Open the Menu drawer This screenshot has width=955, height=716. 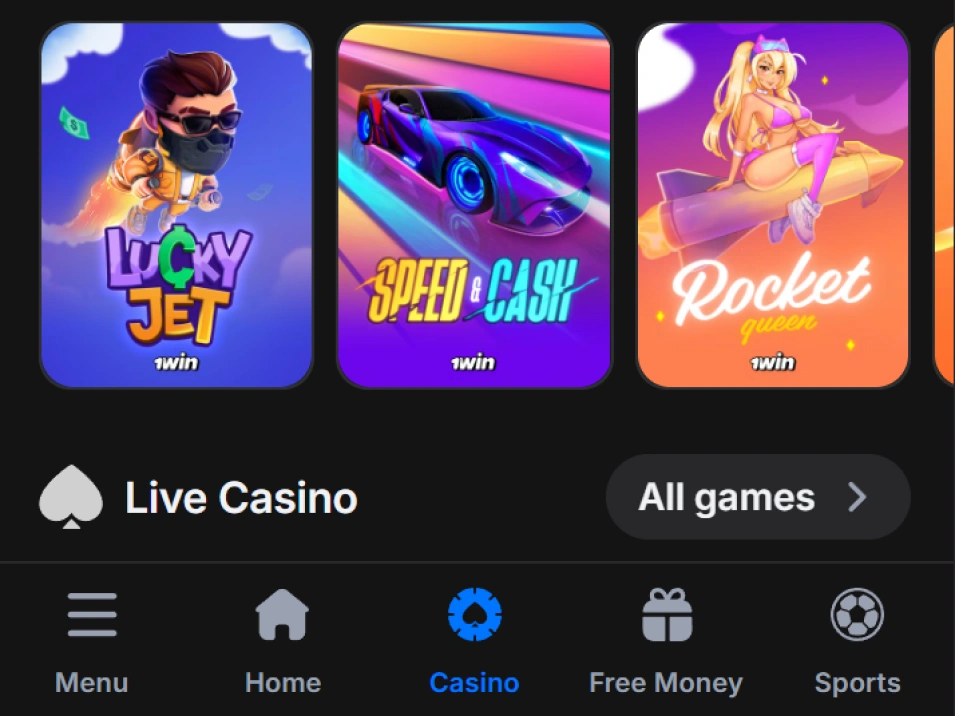[x=92, y=641]
